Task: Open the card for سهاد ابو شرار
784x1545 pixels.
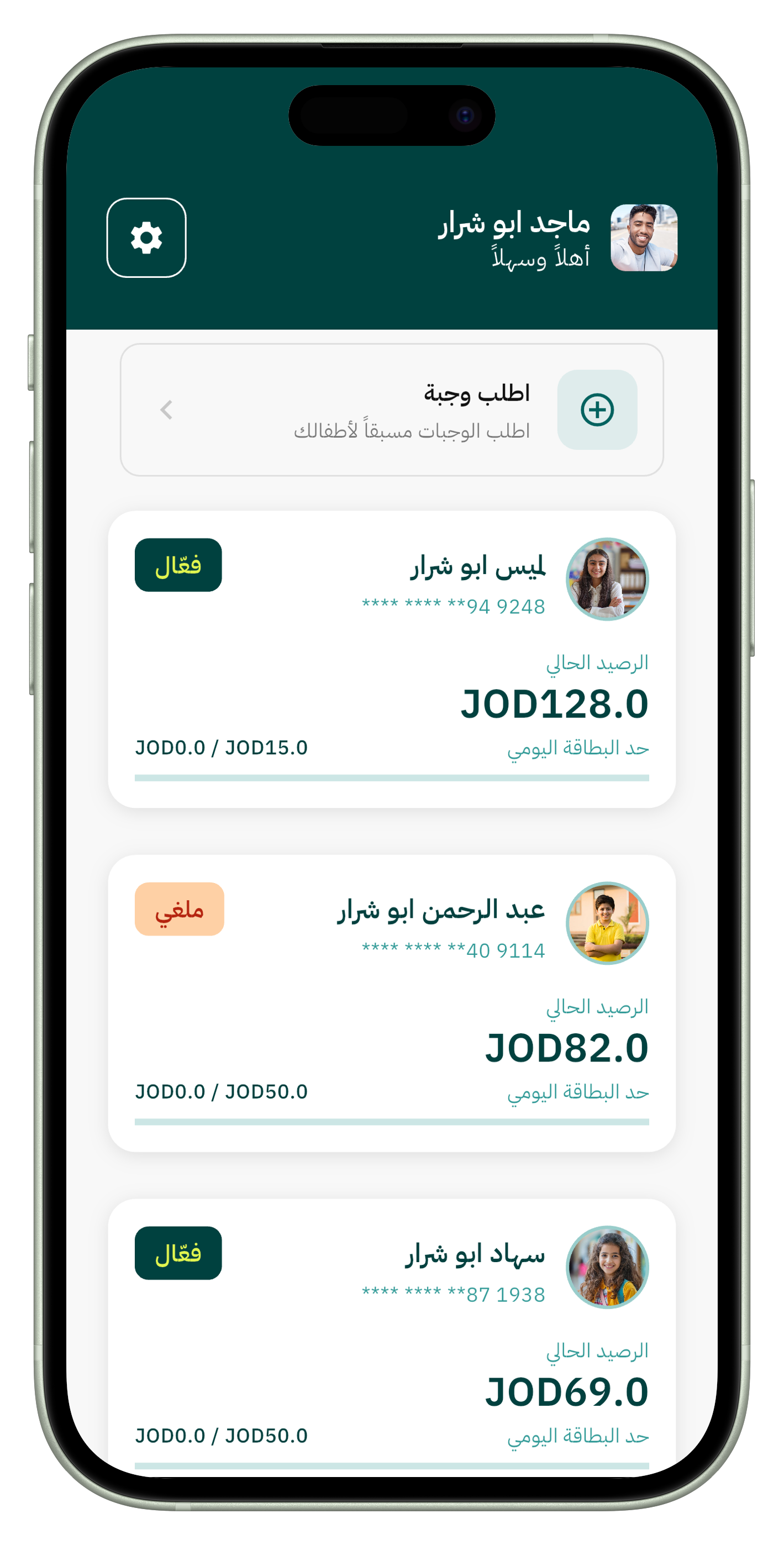Action: [392, 1337]
